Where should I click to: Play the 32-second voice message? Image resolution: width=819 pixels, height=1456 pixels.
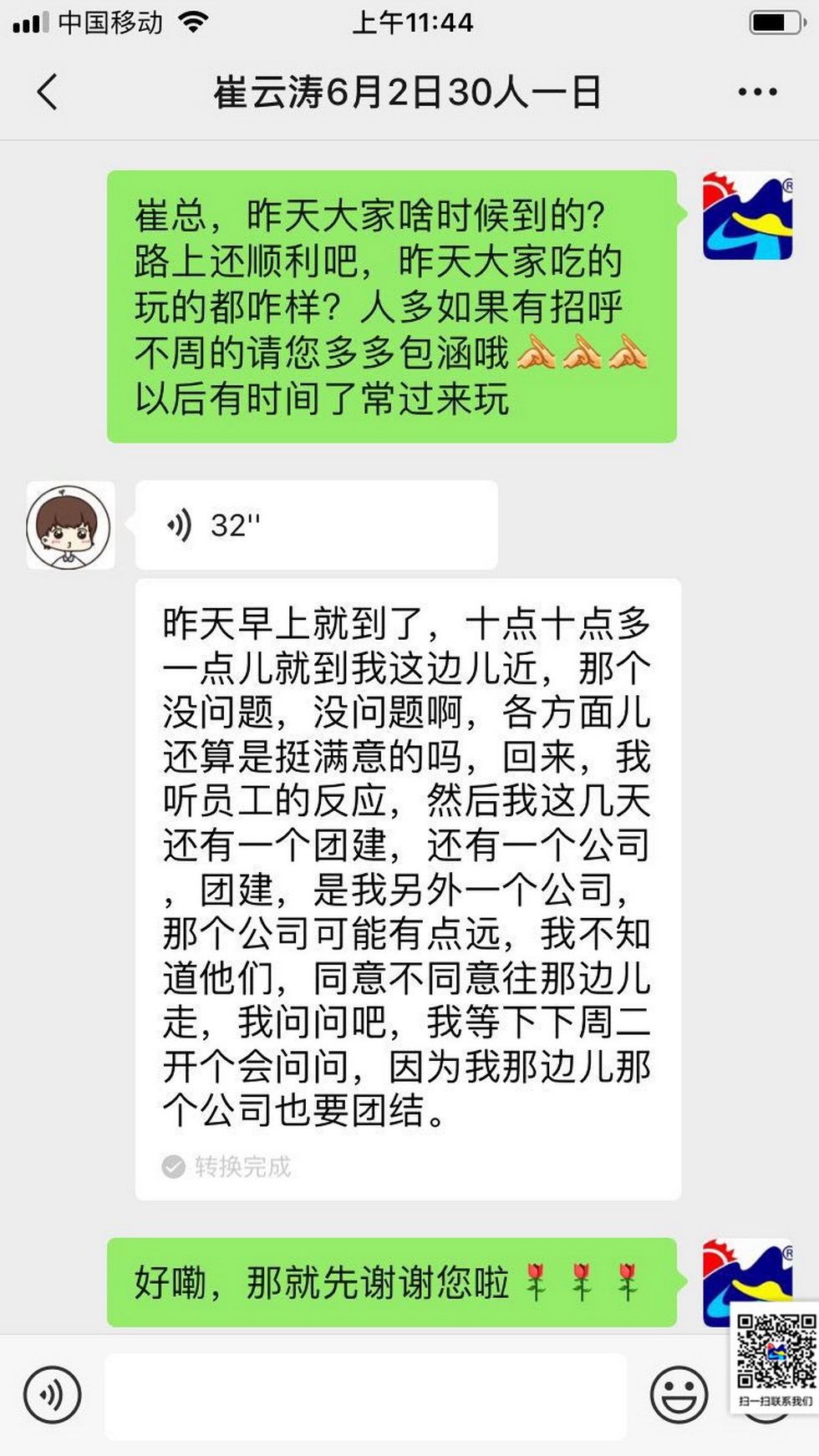[316, 525]
